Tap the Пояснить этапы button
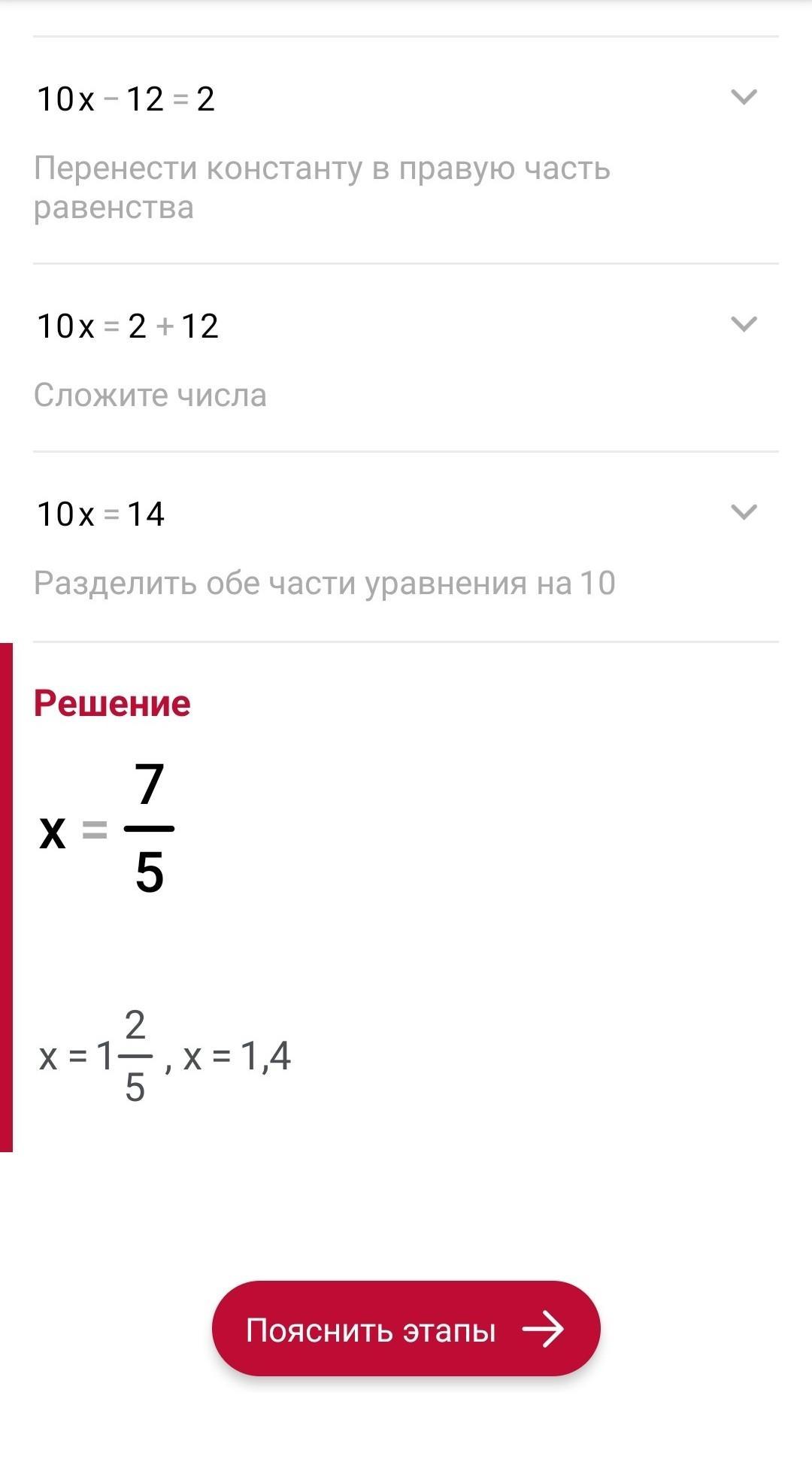The image size is (812, 1459). (x=406, y=1330)
